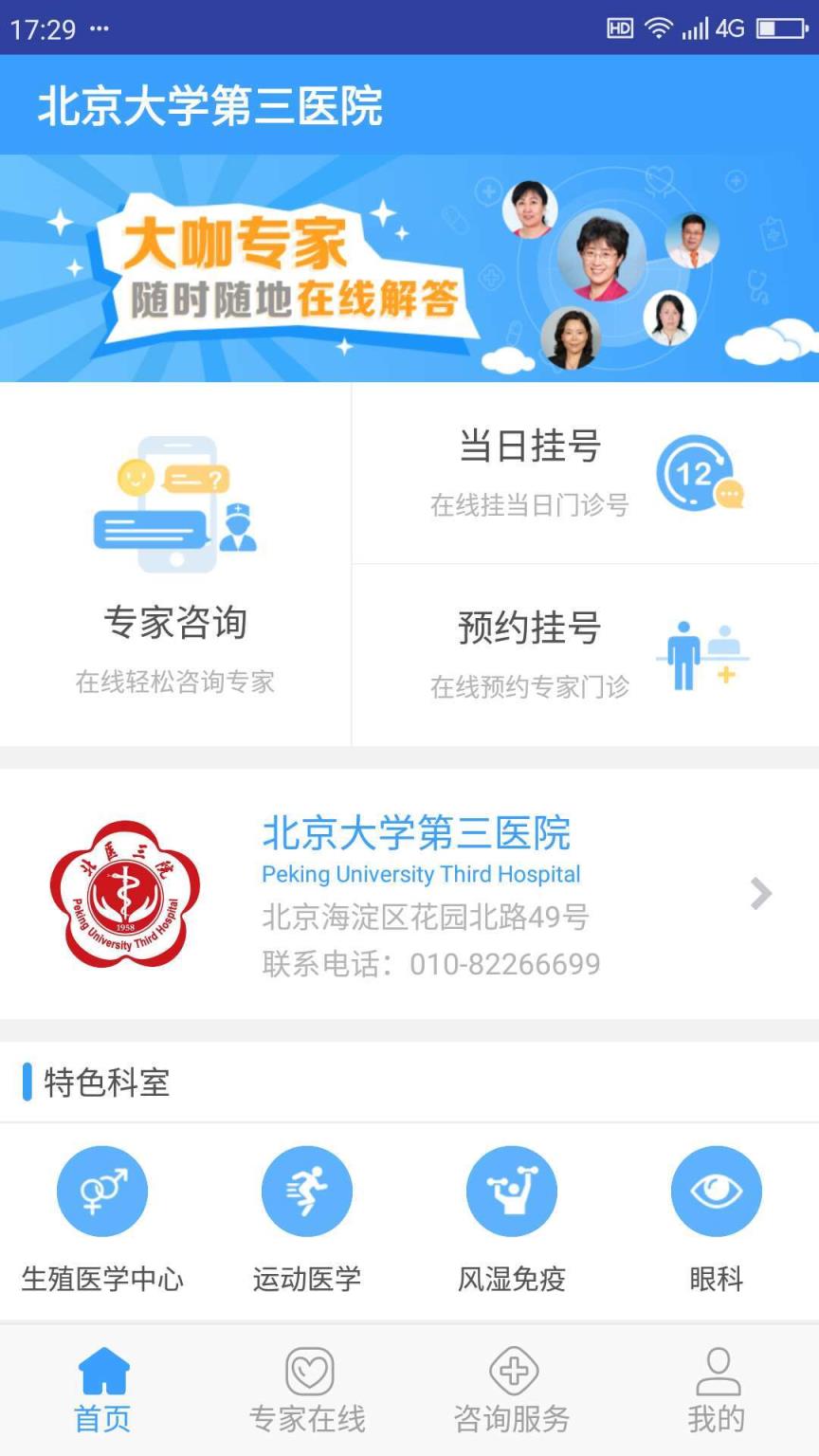Click the clock icon next to 当日挂号
This screenshot has width=819, height=1456.
tap(698, 474)
